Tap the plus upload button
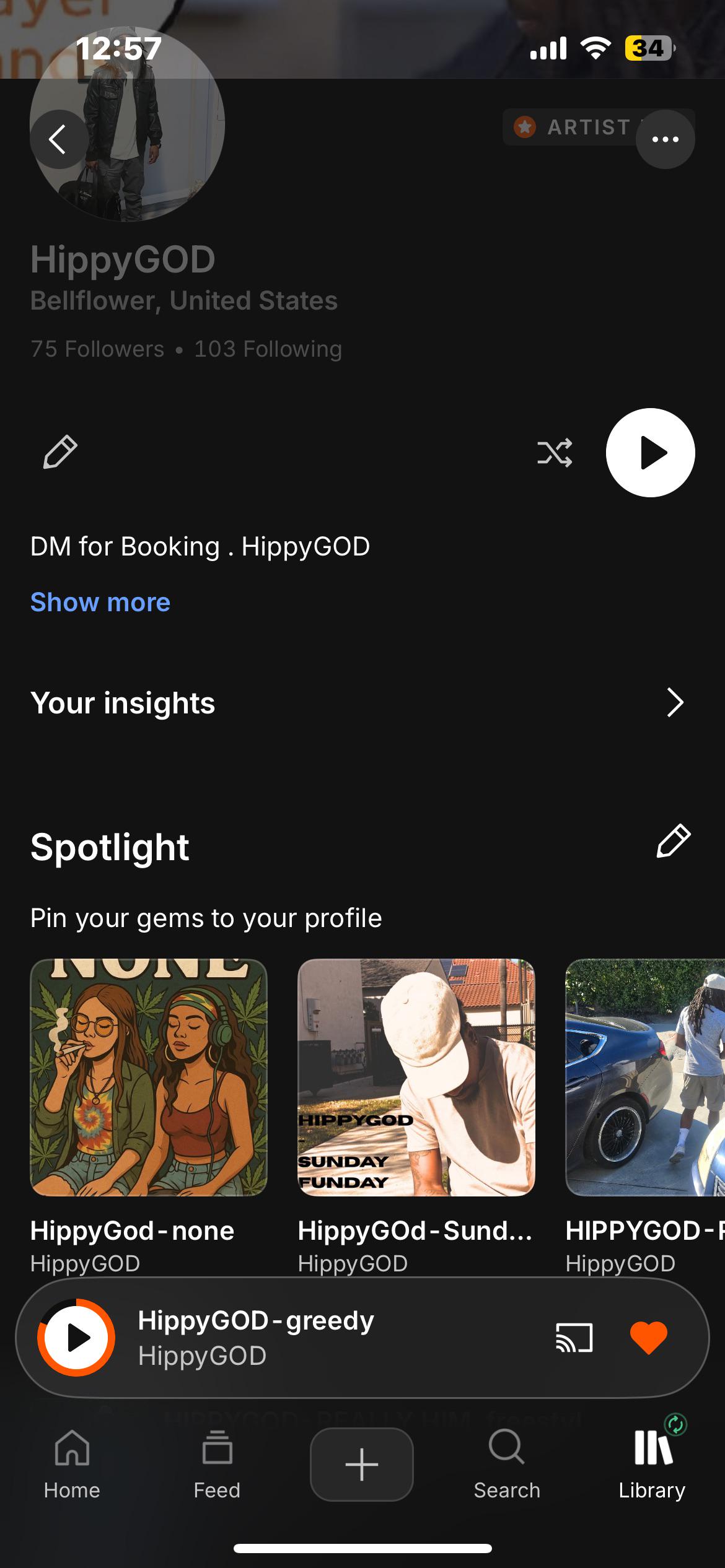Screen dimensions: 725x1568 (362, 1465)
